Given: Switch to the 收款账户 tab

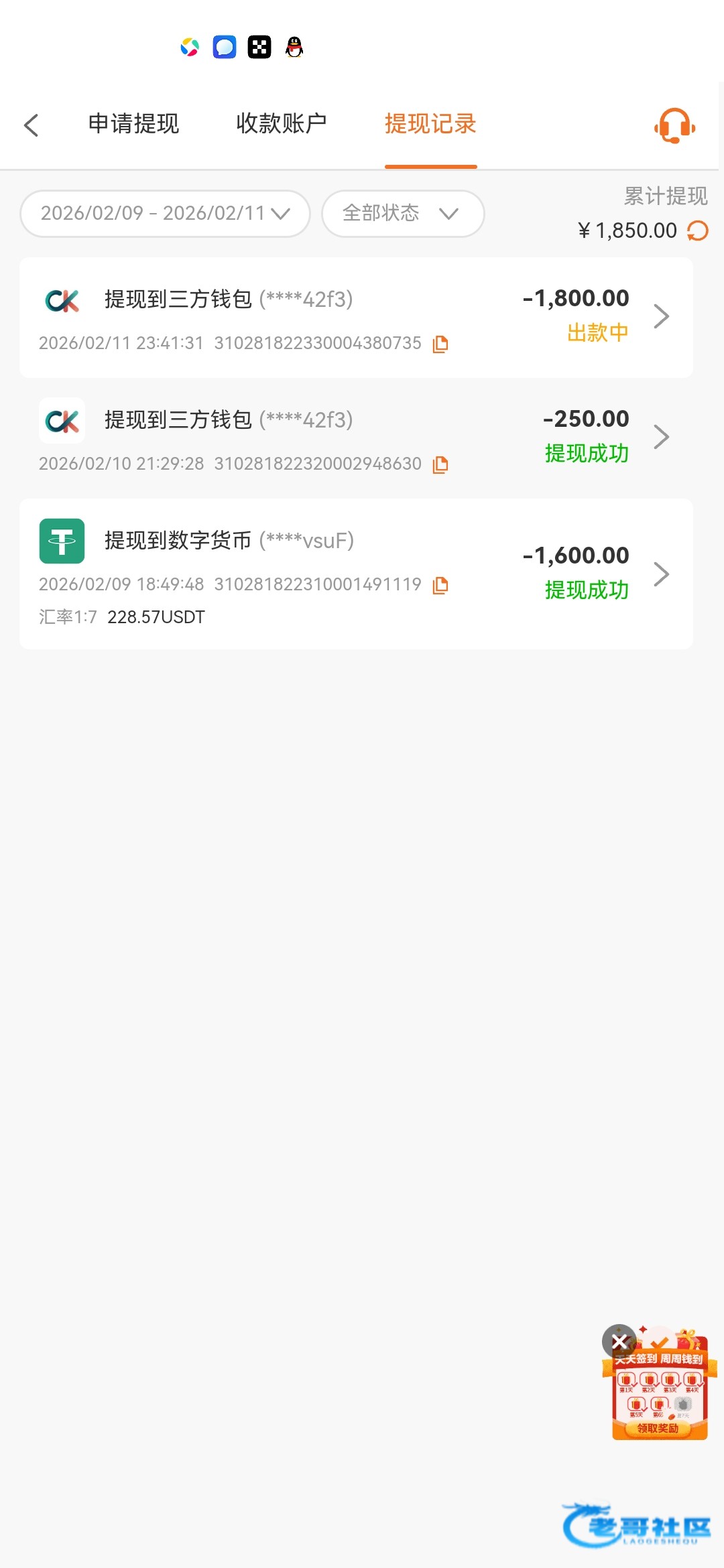Looking at the screenshot, I should (282, 124).
